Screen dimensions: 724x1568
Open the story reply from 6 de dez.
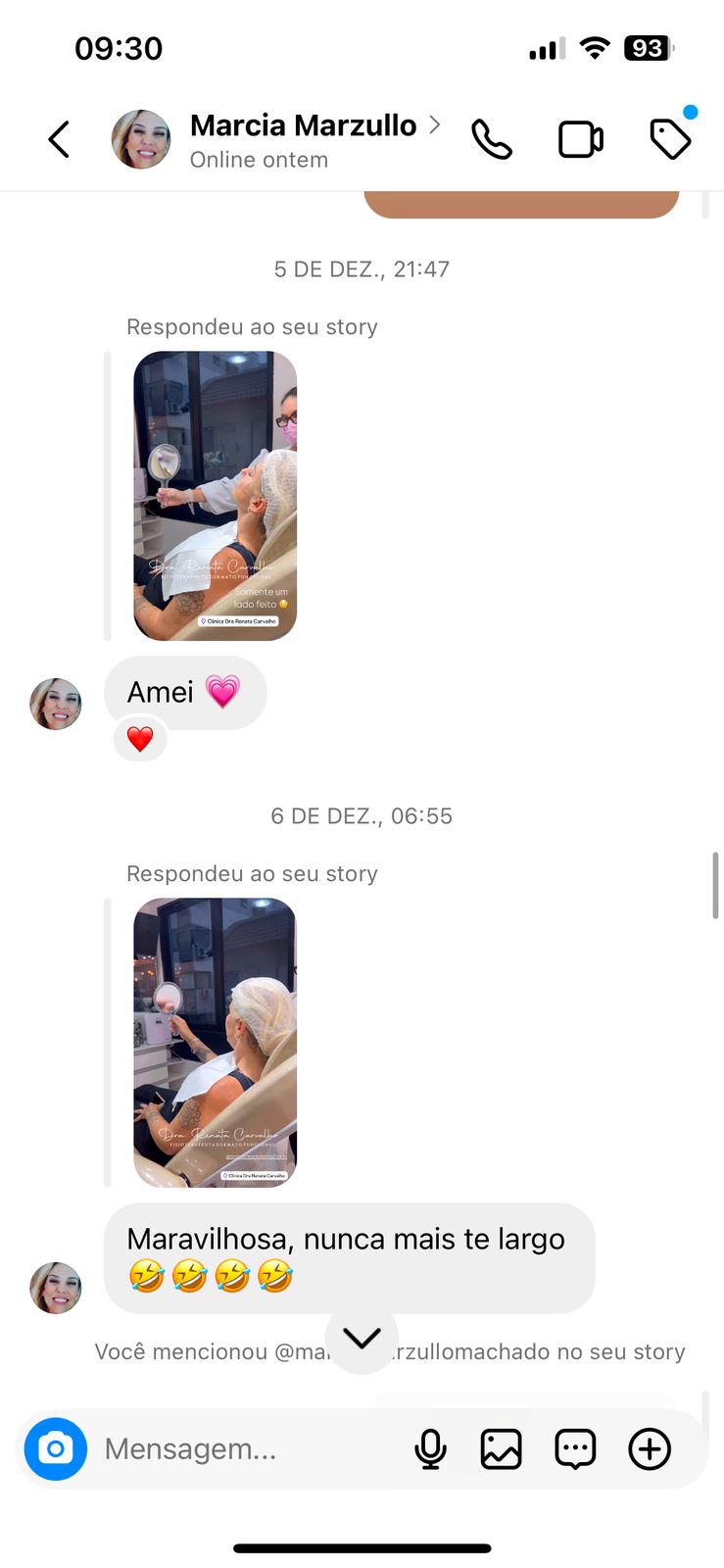click(215, 1043)
